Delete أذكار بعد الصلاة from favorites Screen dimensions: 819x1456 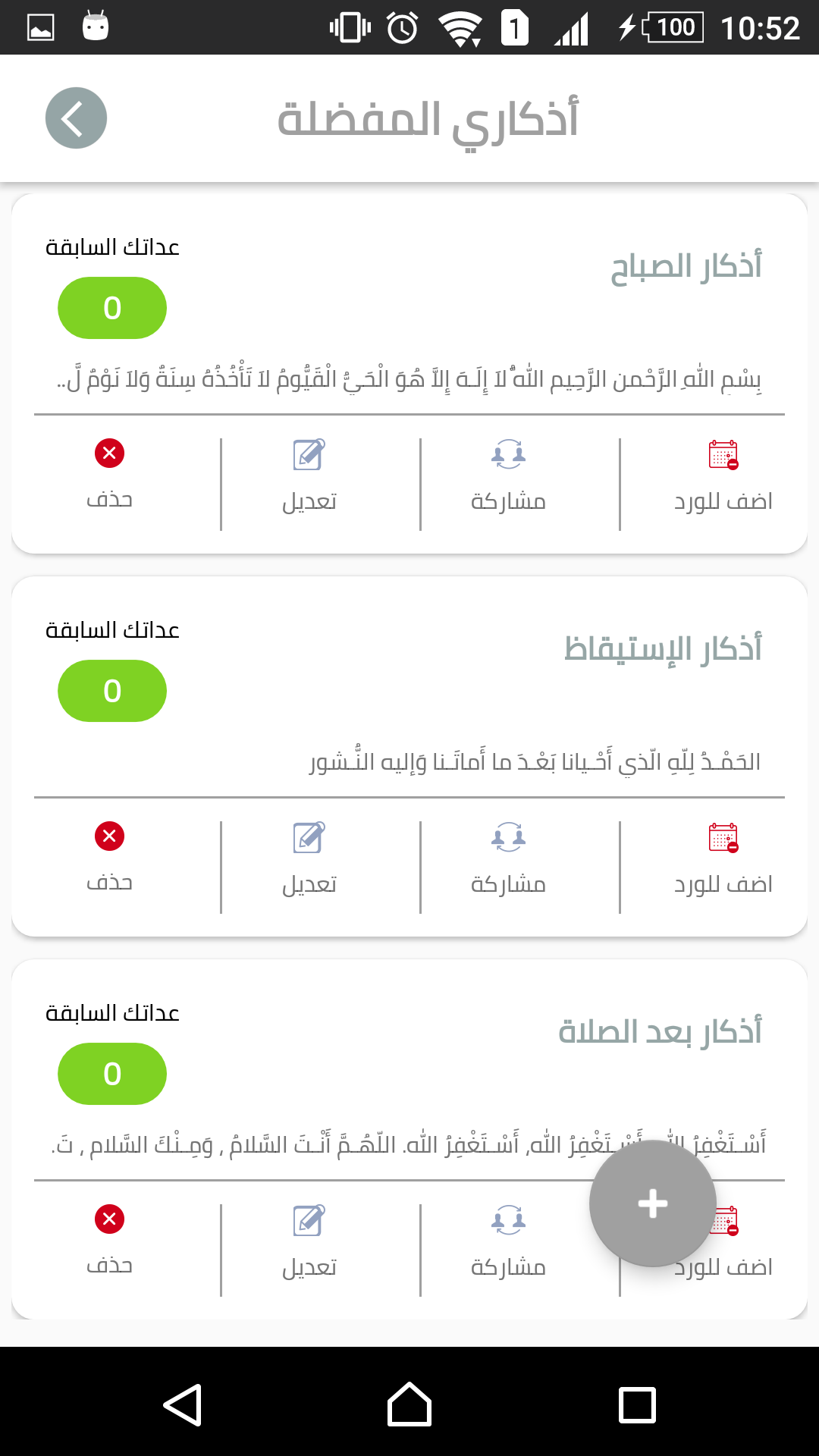[109, 1240]
